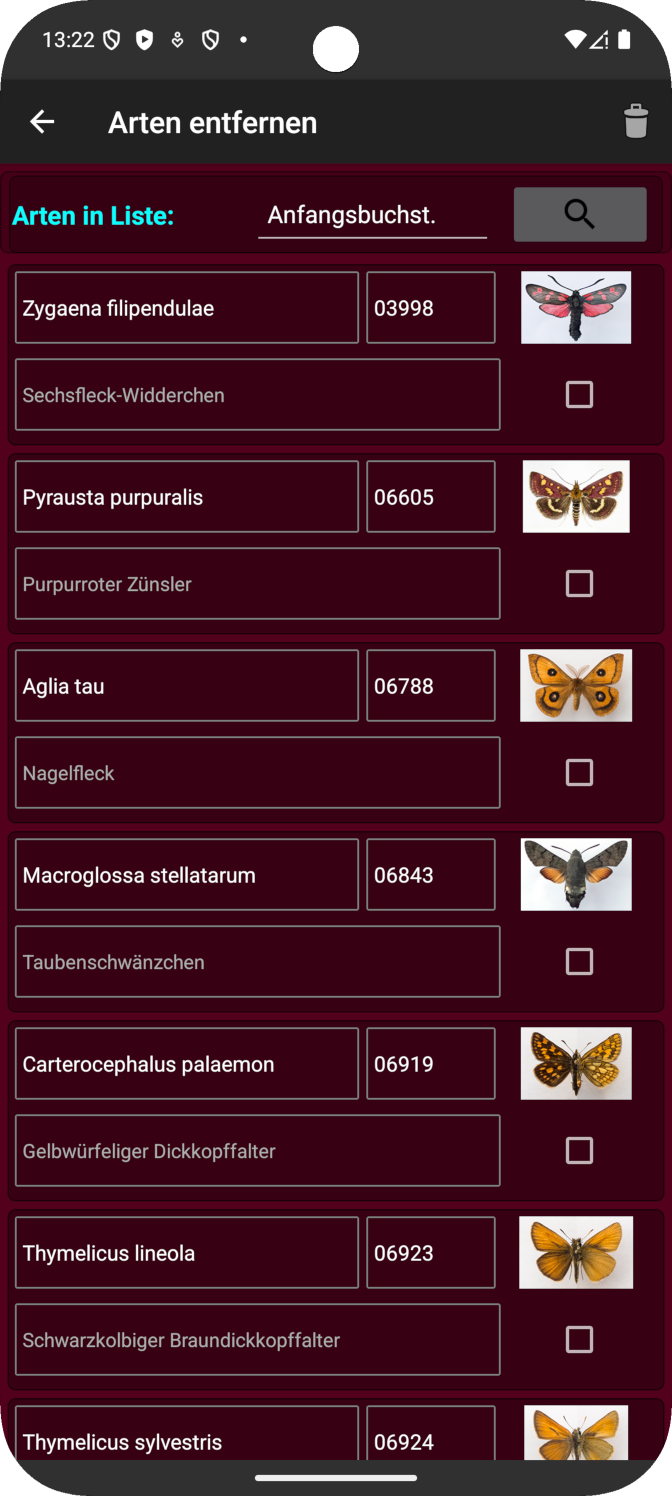Tap the magnifier search button

580,214
